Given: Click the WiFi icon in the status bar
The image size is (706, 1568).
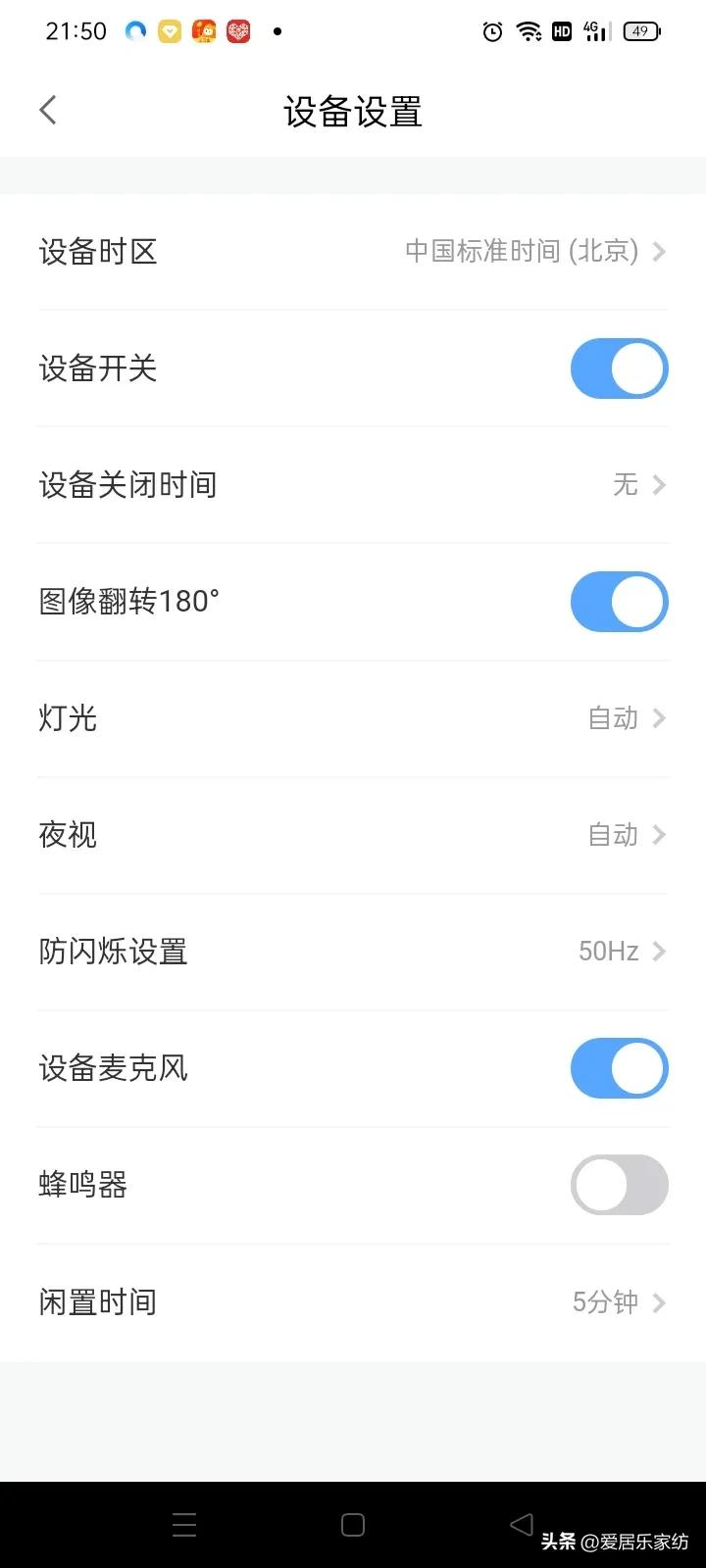Looking at the screenshot, I should click(x=529, y=30).
